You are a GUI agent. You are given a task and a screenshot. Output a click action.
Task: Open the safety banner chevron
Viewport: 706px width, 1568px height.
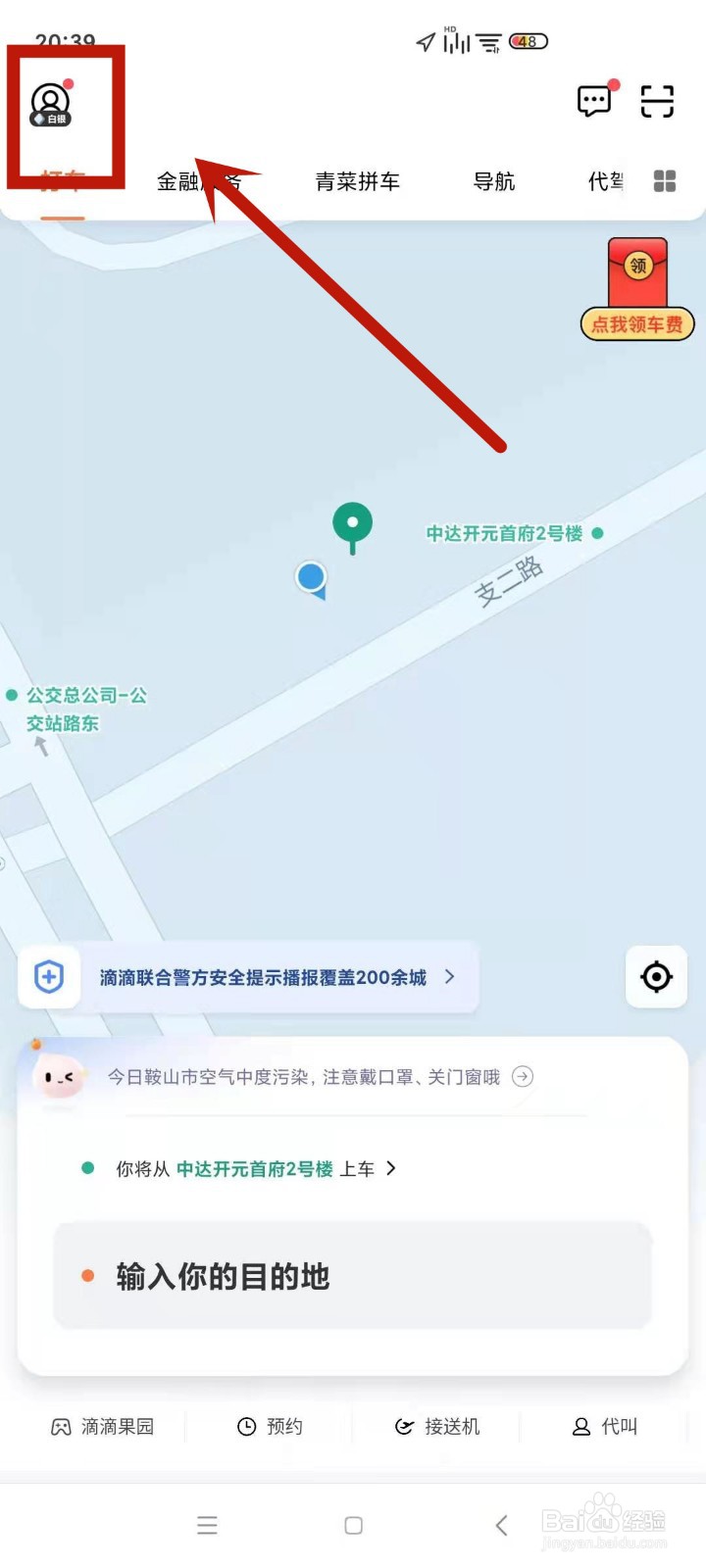pyautogui.click(x=450, y=977)
